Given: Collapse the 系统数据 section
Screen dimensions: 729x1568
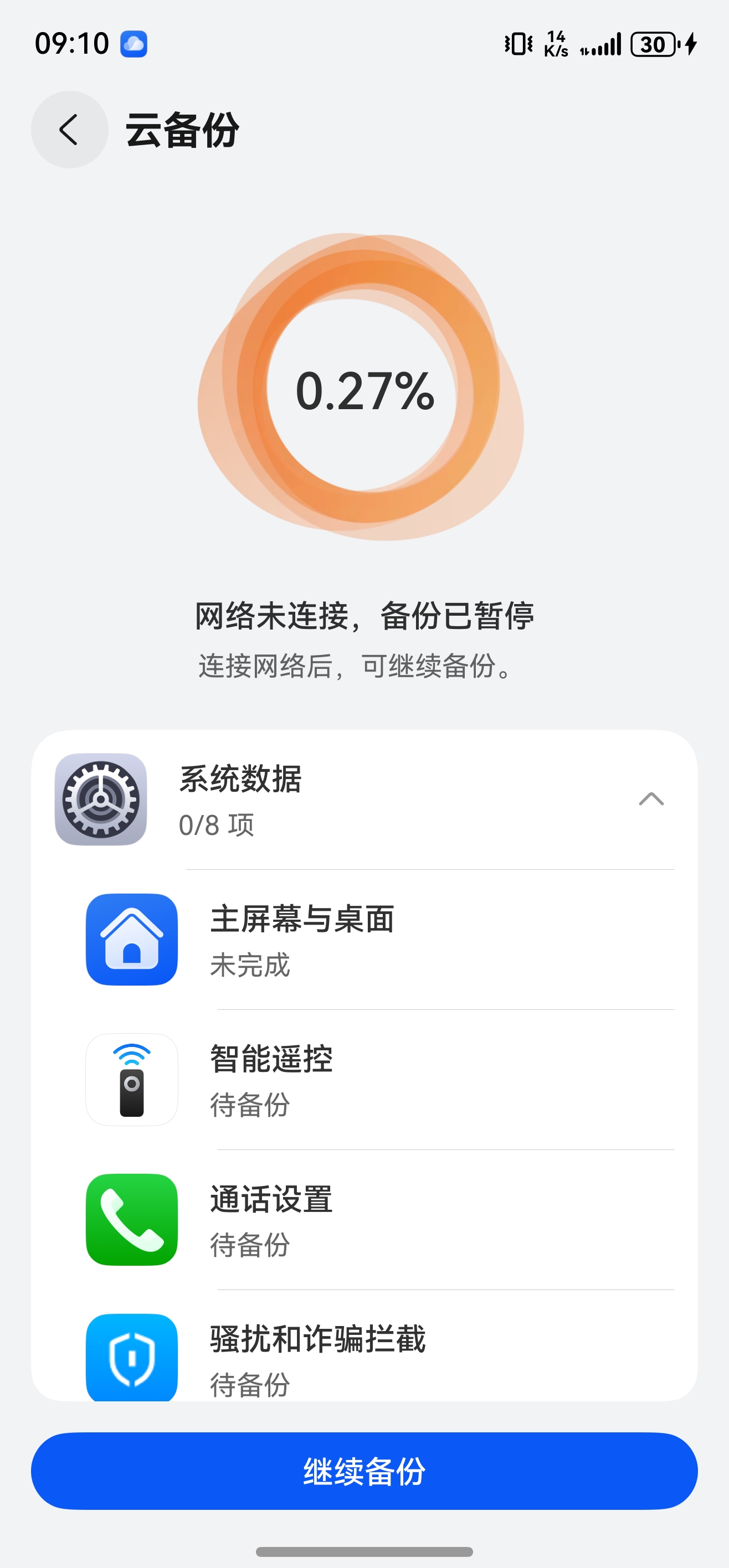Looking at the screenshot, I should 651,799.
